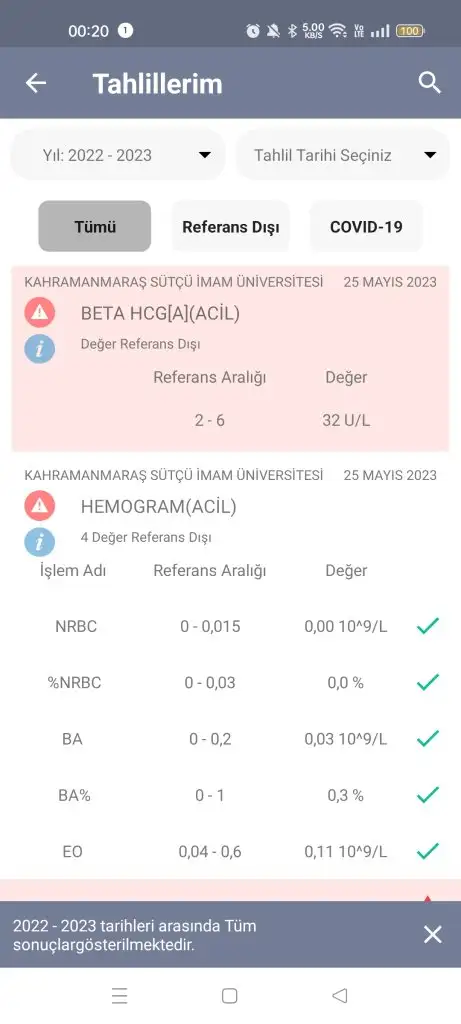Open recent apps from the navigation bar
The height and width of the screenshot is (1024, 461).
point(119,995)
